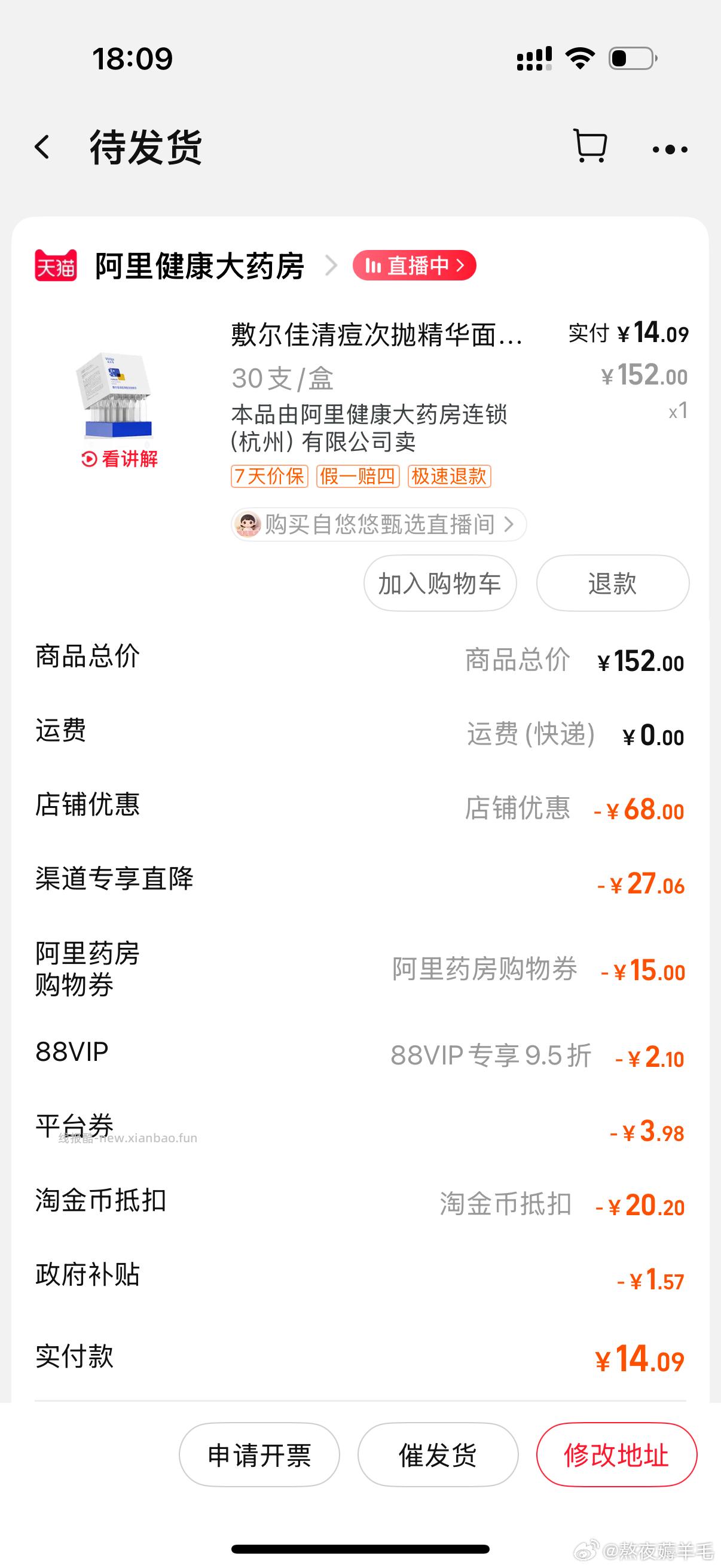Image resolution: width=721 pixels, height=1568 pixels.
Task: Tap the 假一赔四 guarantee tag
Action: pyautogui.click(x=357, y=477)
